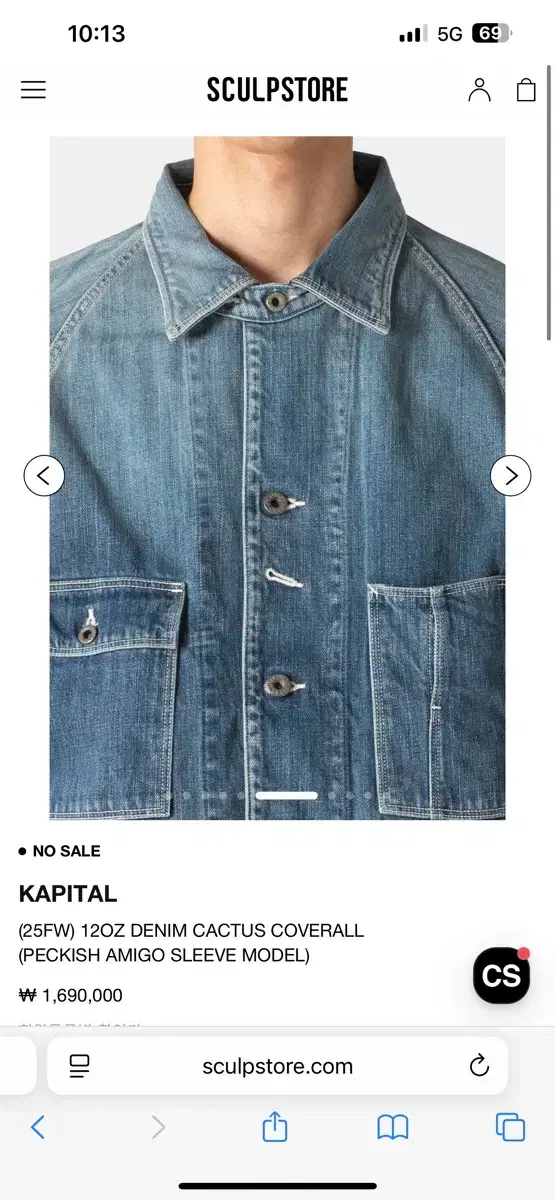
Task: Open the hamburger menu
Action: pyautogui.click(x=33, y=90)
